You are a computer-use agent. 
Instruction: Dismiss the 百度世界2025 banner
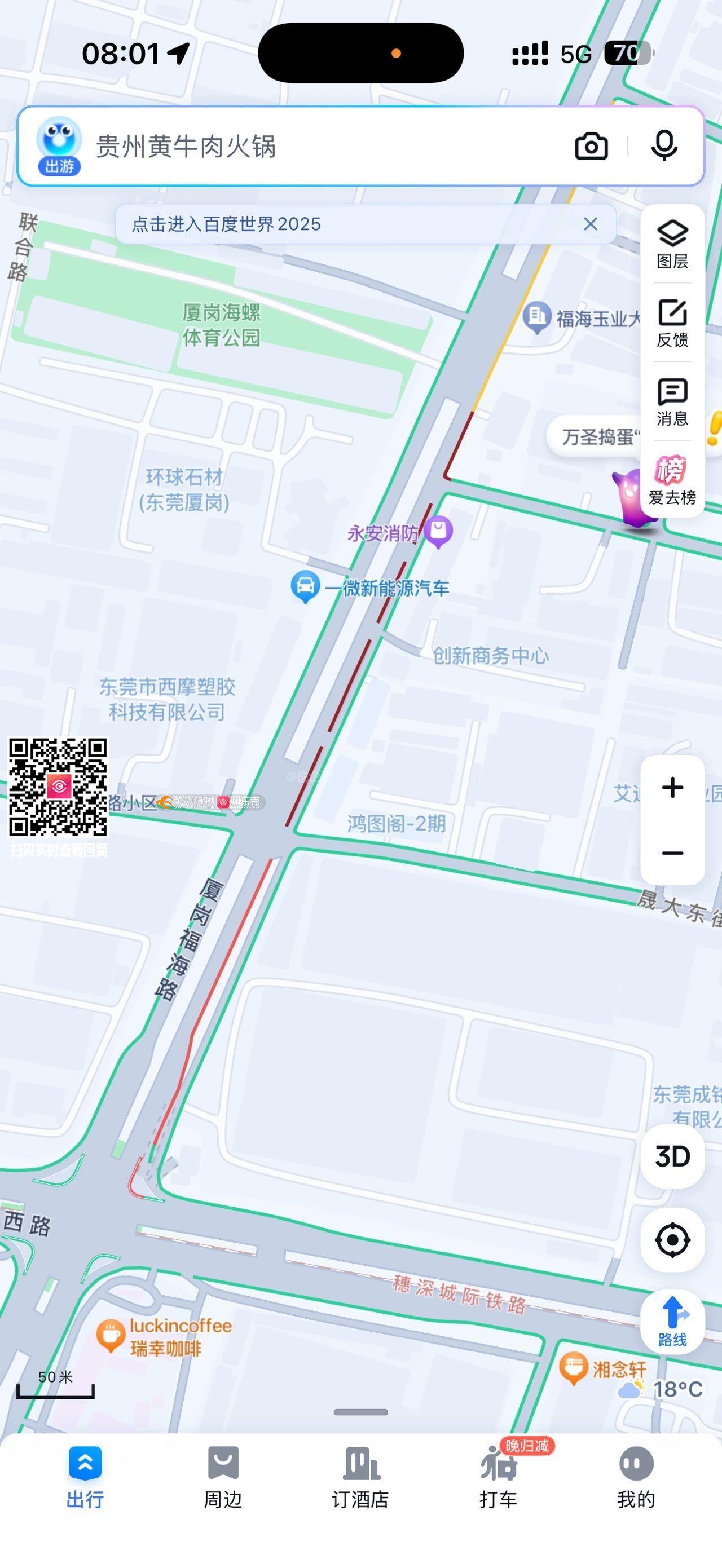coord(590,224)
